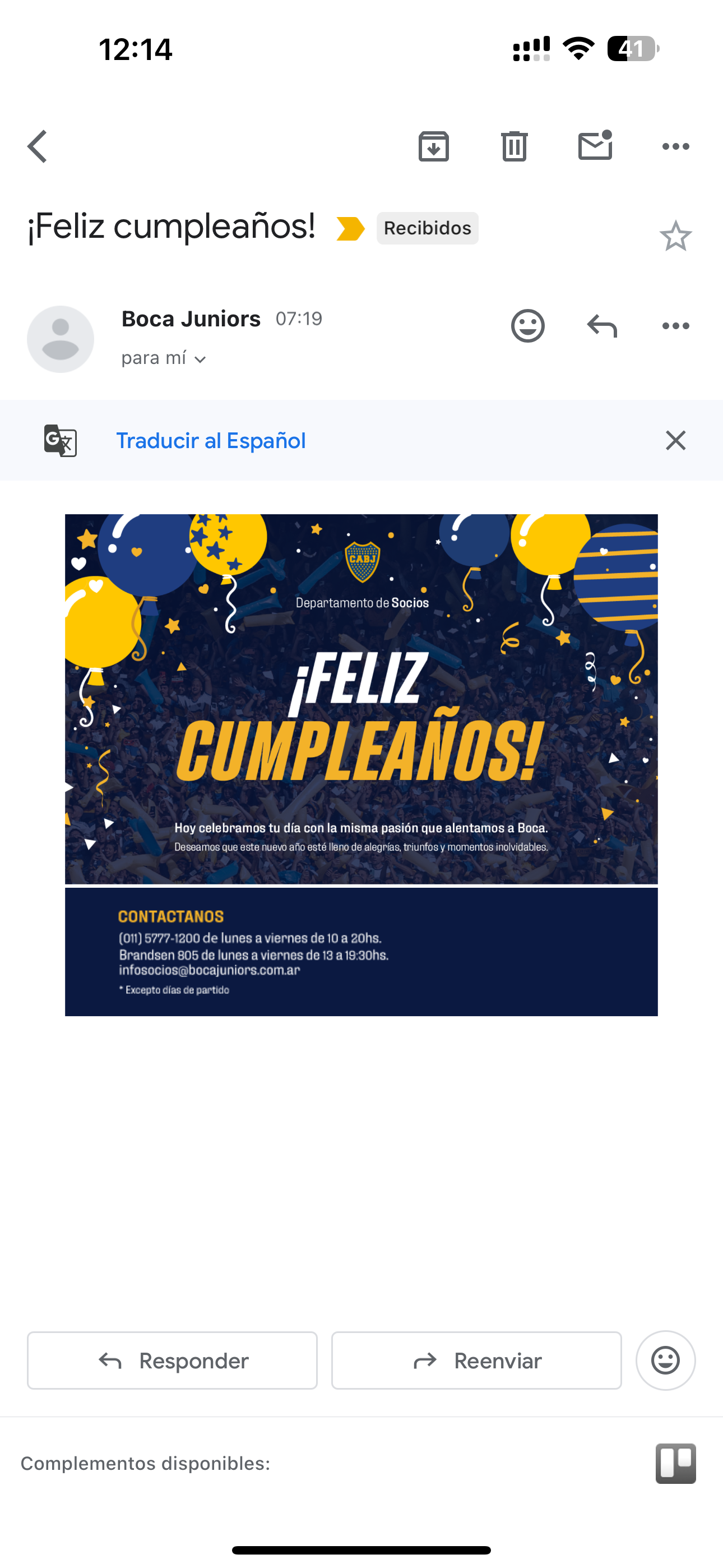
Task: Open Boca Juniors sender avatar
Action: pos(61,339)
